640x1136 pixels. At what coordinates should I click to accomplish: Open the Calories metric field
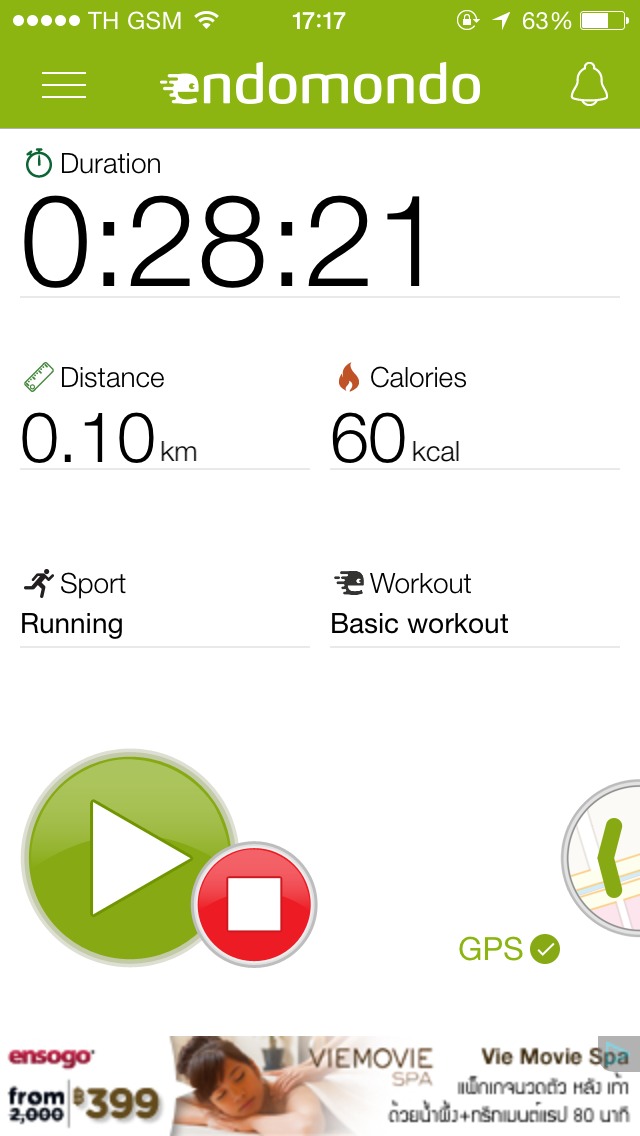click(474, 420)
